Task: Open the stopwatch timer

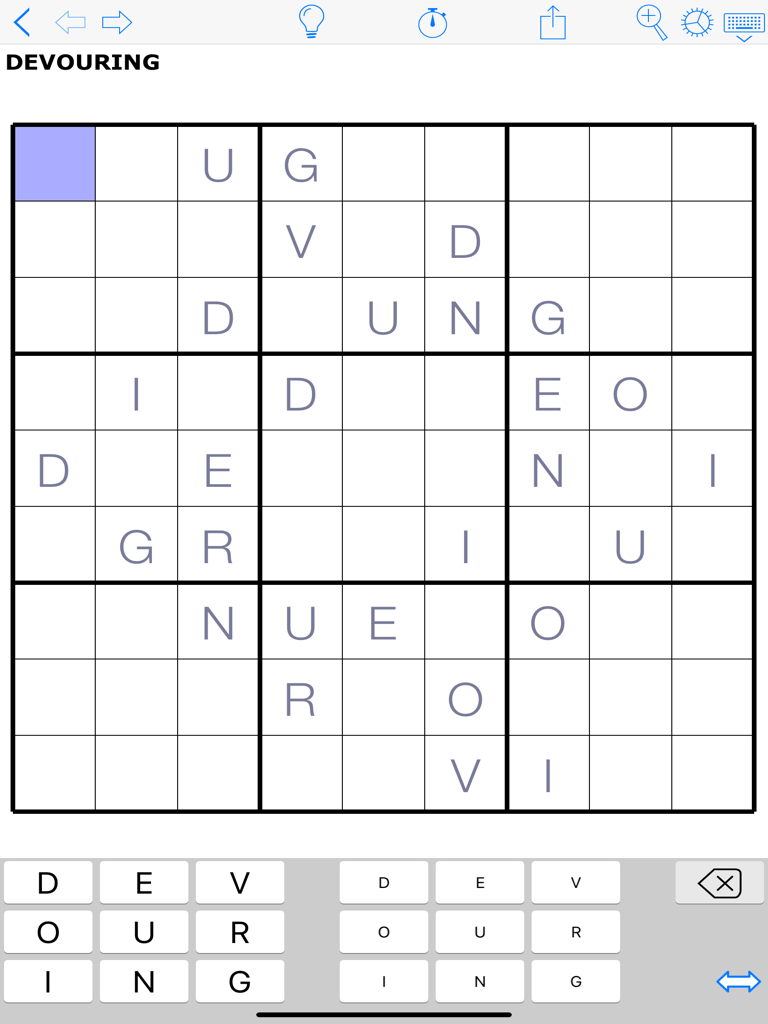Action: tap(432, 22)
